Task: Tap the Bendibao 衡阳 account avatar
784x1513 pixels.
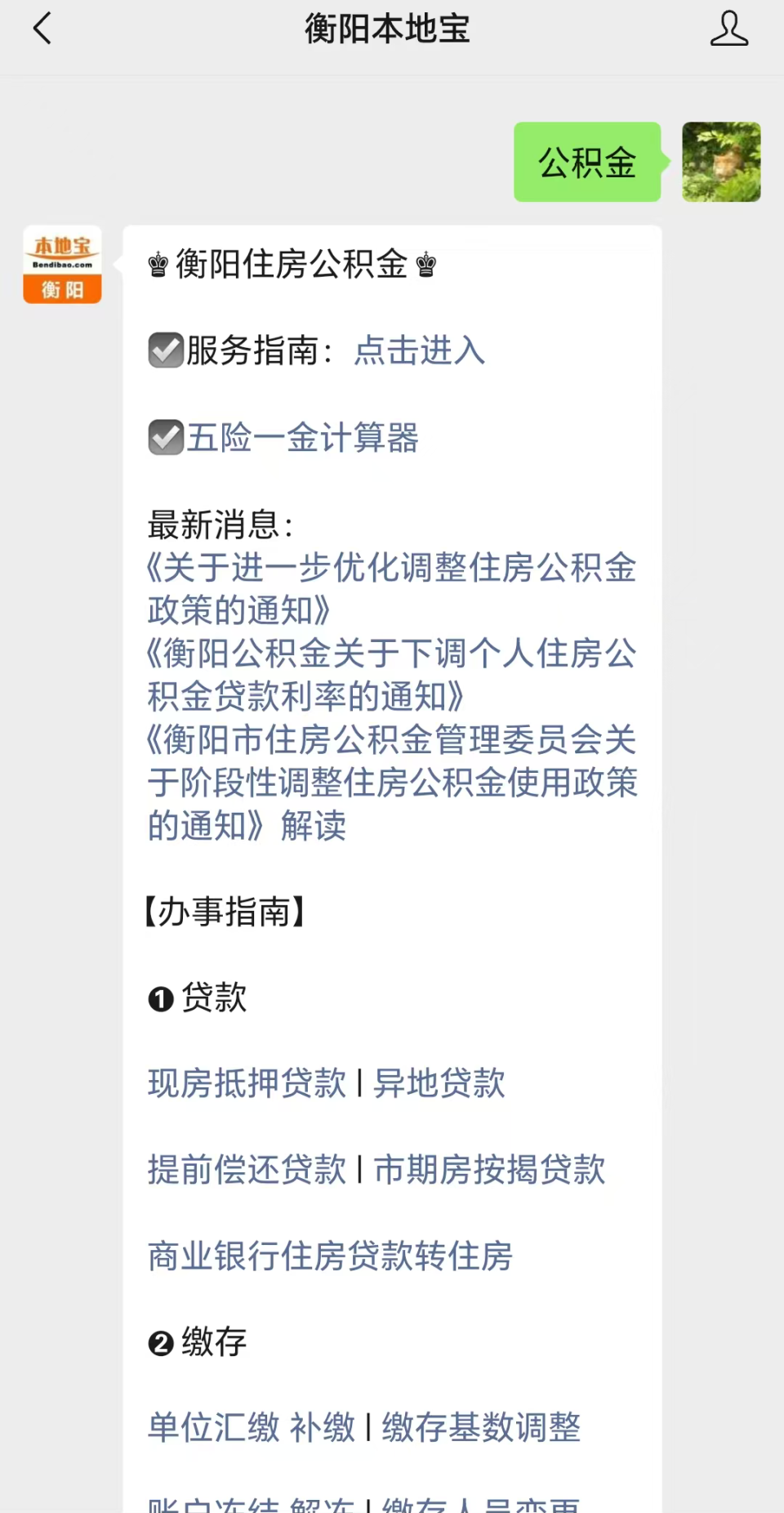Action: 62,264
